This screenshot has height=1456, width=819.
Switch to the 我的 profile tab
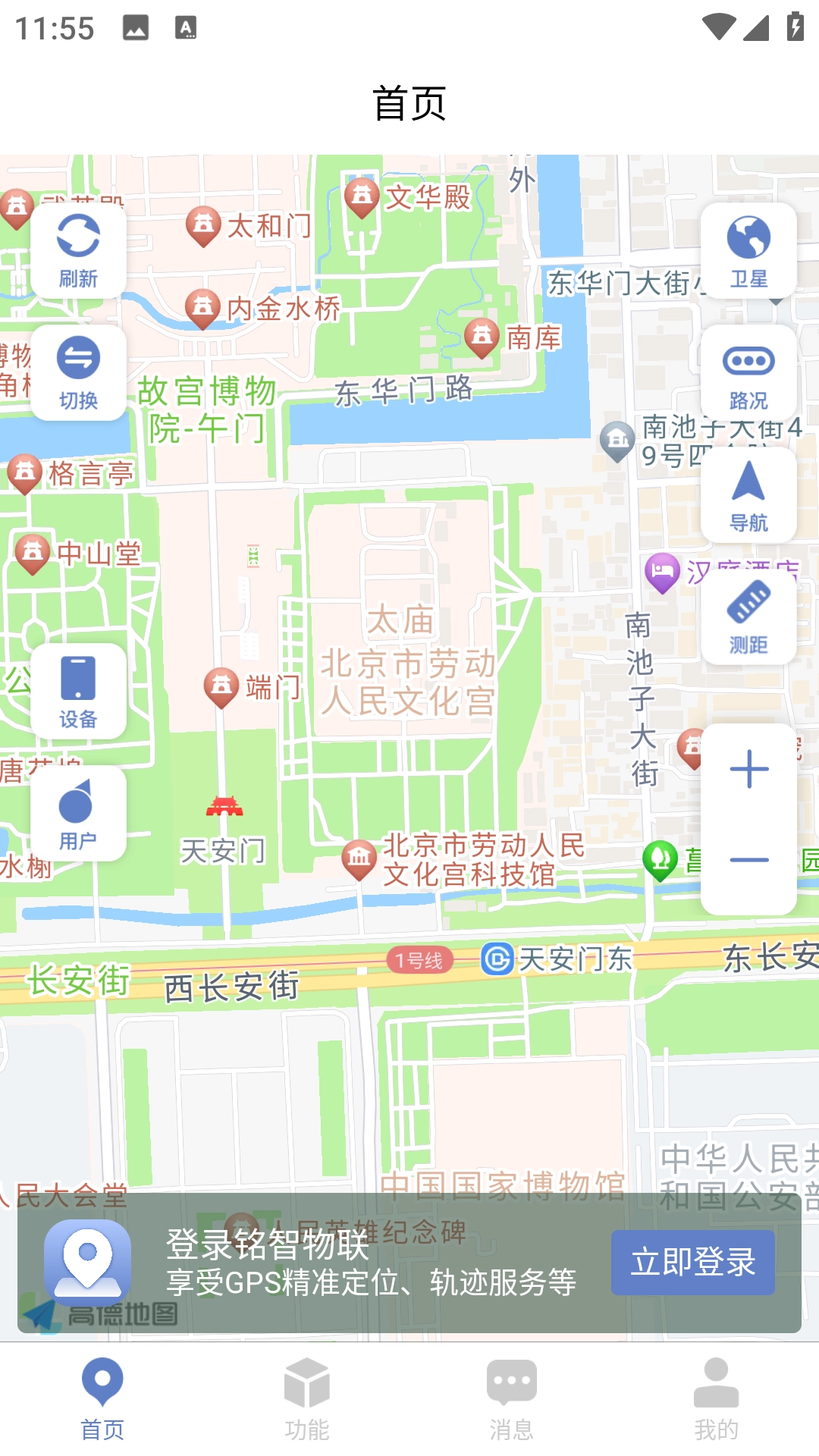pos(717,1399)
